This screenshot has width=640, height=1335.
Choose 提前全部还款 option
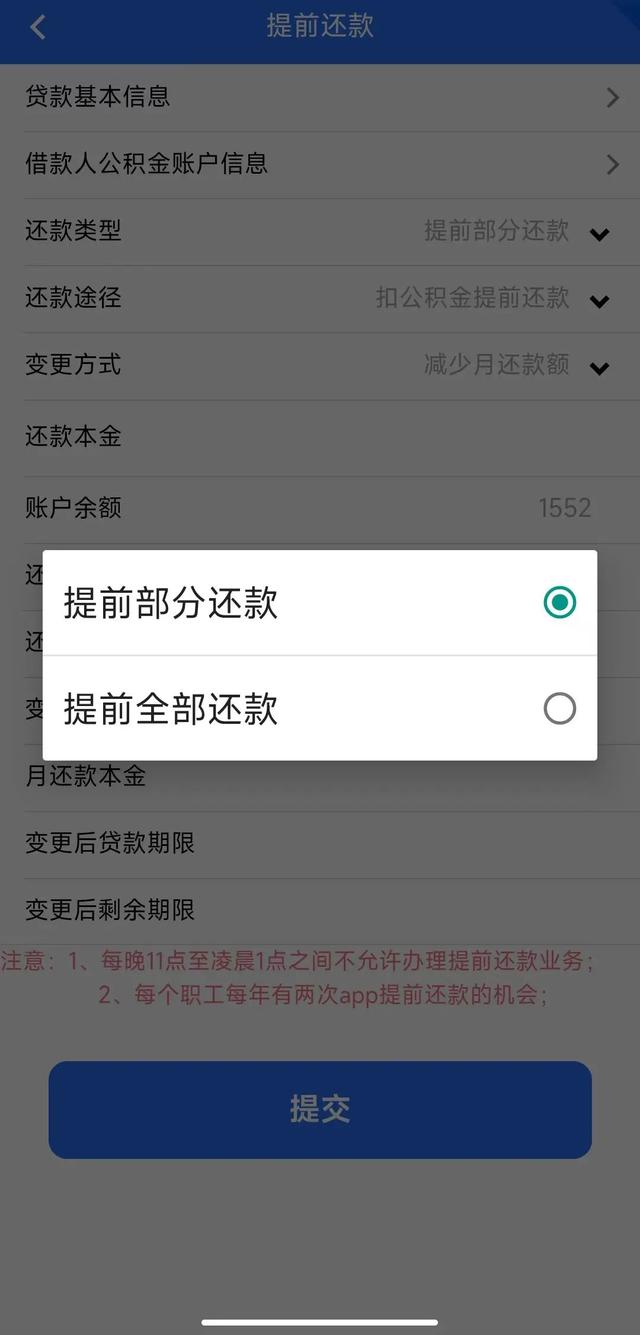(320, 709)
